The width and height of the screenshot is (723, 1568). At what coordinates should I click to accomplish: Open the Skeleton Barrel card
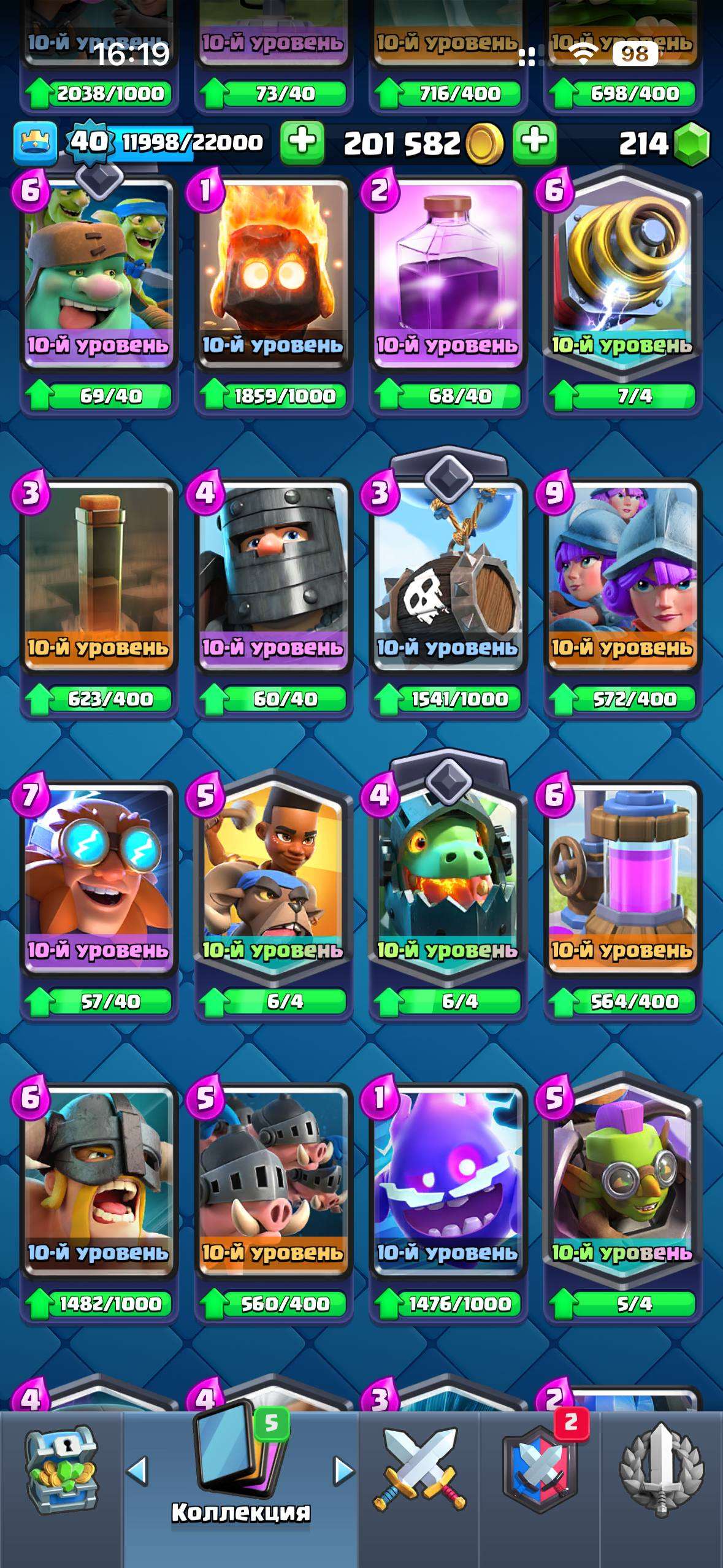point(448,574)
